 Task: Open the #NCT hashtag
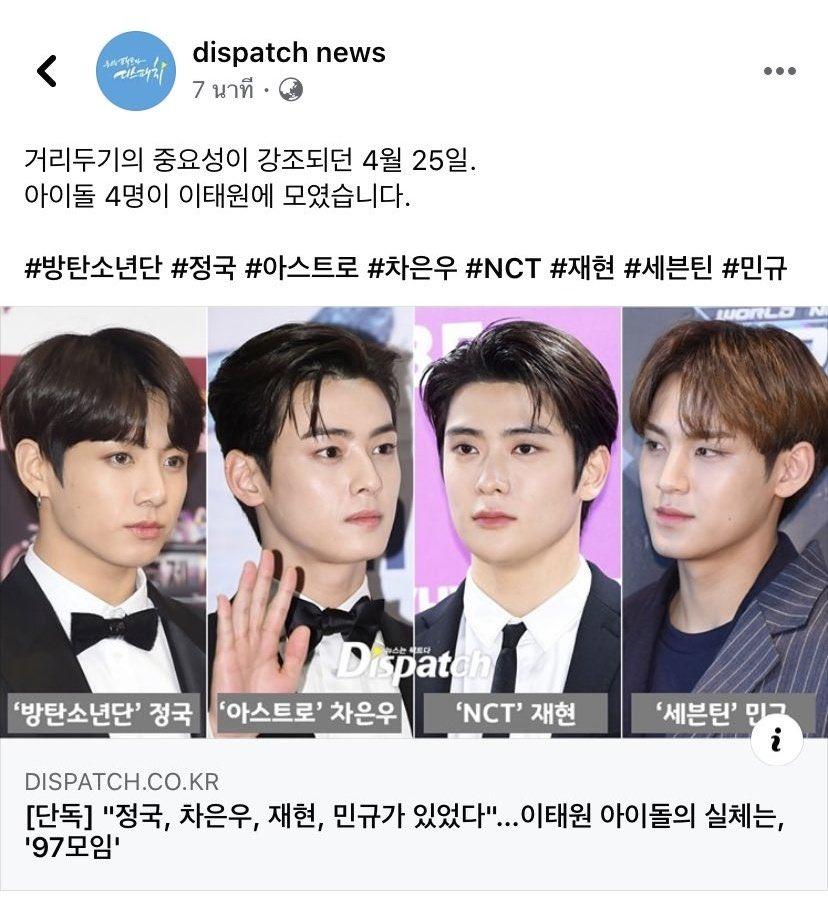click(502, 268)
